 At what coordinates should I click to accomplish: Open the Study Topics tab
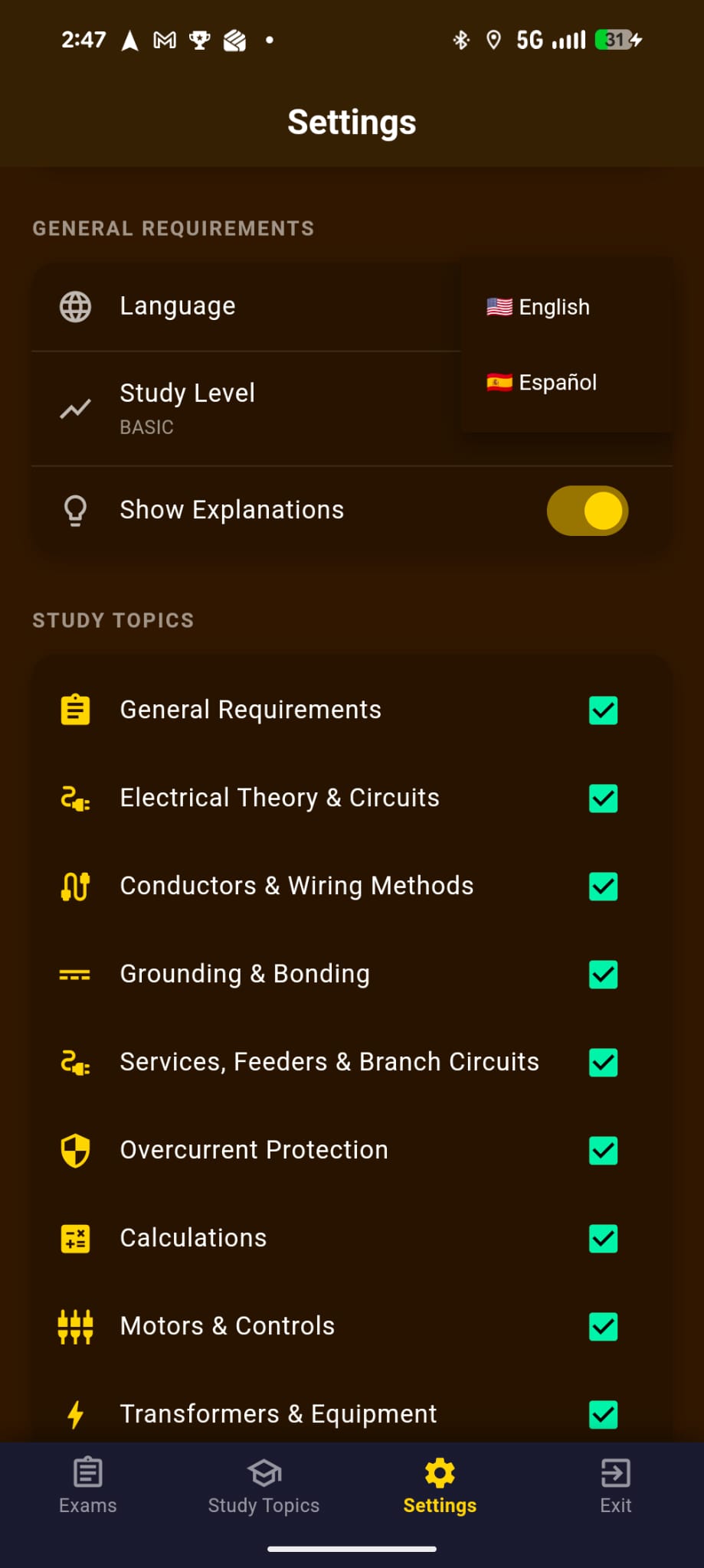click(264, 1485)
